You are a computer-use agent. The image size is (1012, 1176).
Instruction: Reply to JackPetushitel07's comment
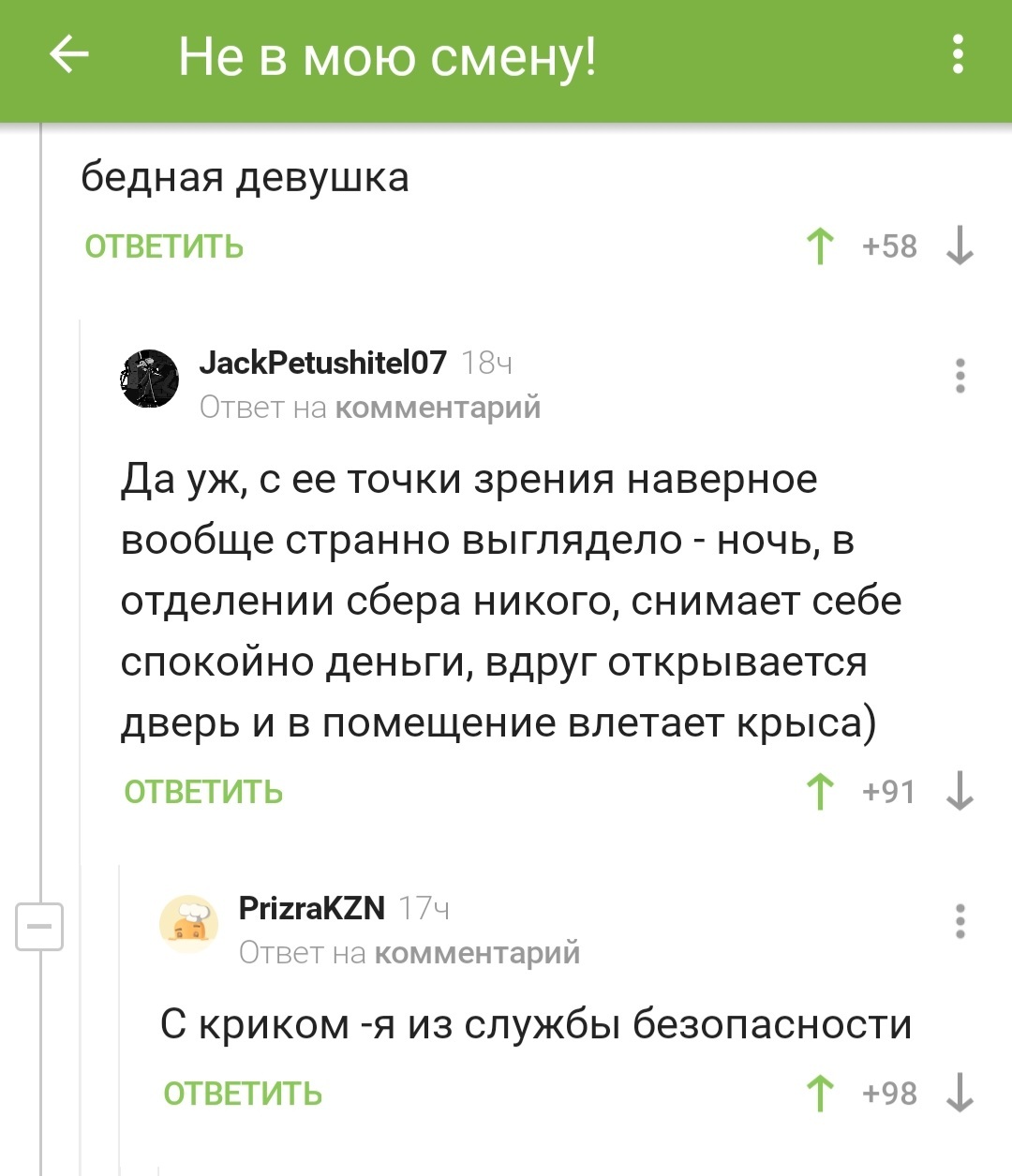coord(203,792)
